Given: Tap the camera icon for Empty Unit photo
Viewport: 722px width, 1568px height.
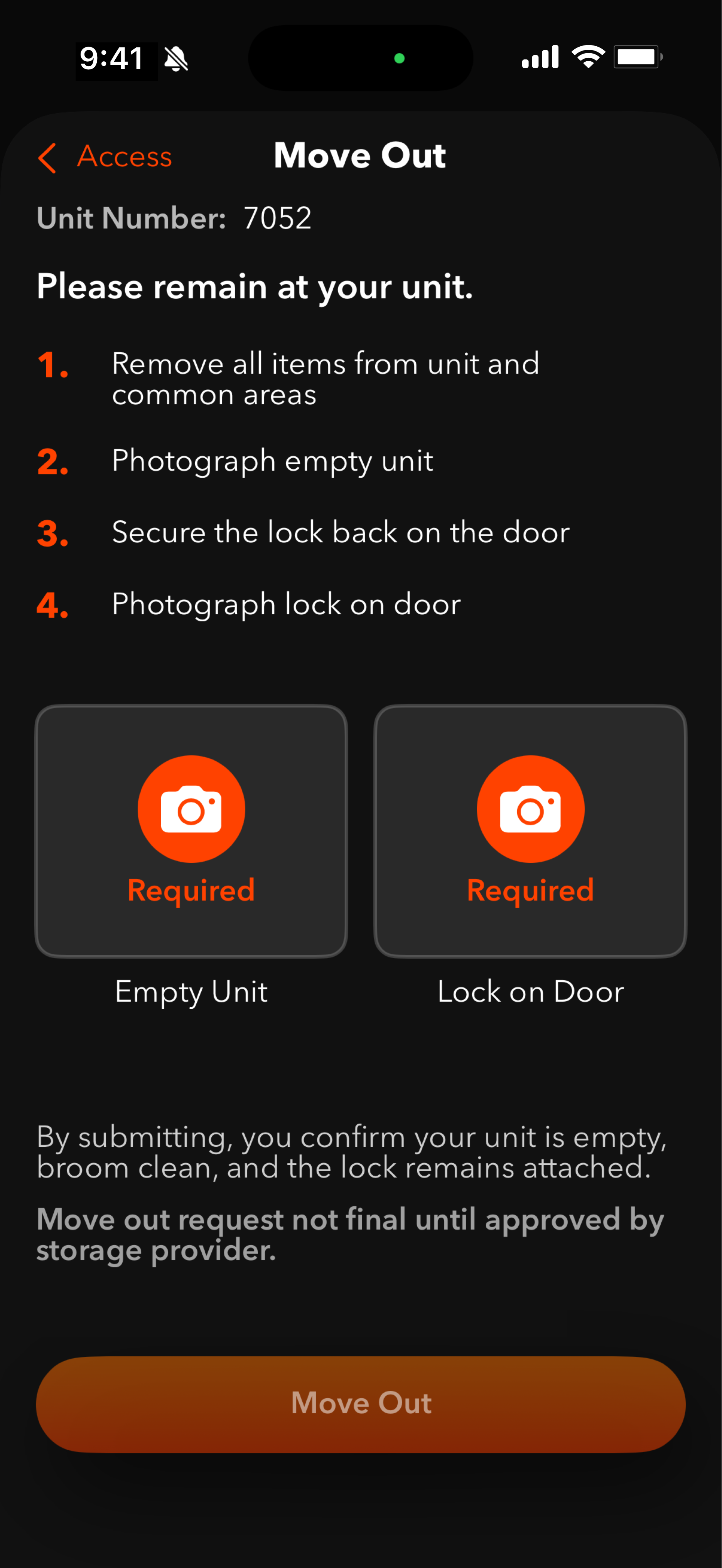Looking at the screenshot, I should point(191,808).
